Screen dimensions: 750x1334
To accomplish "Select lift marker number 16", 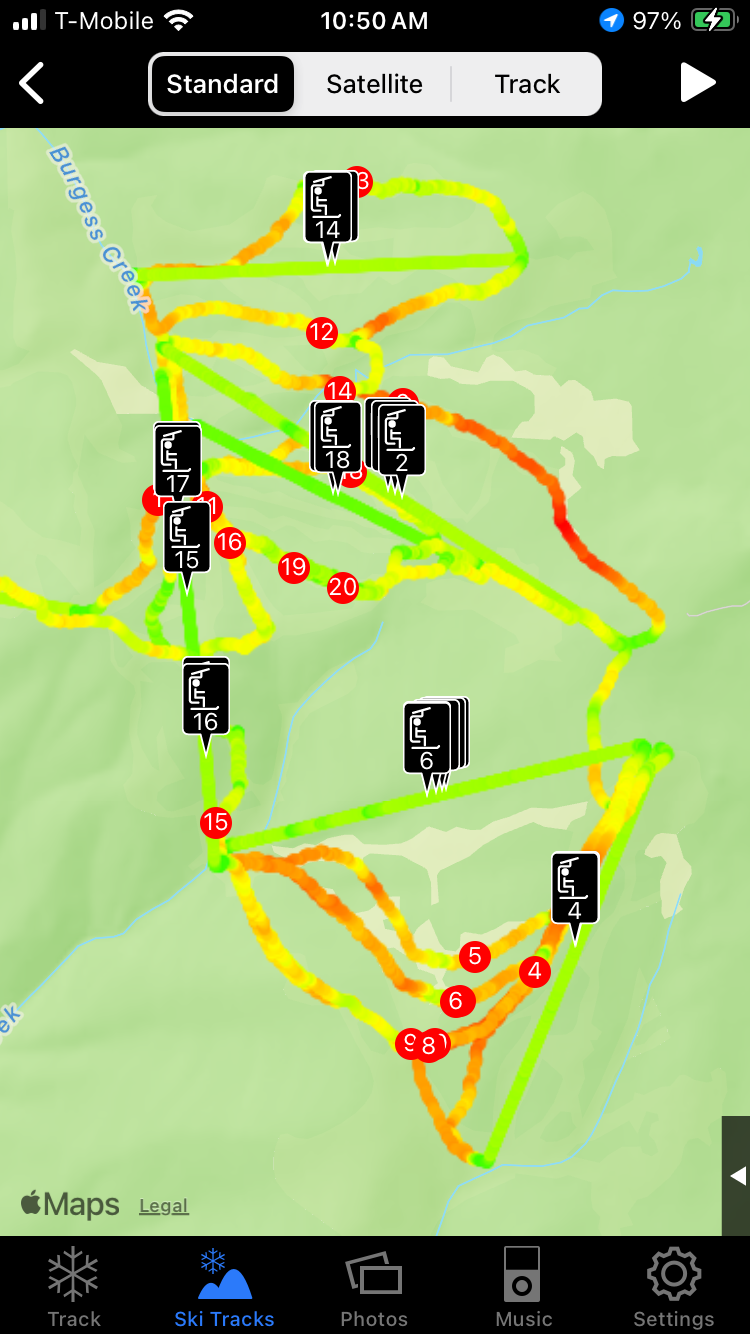I will (x=206, y=699).
